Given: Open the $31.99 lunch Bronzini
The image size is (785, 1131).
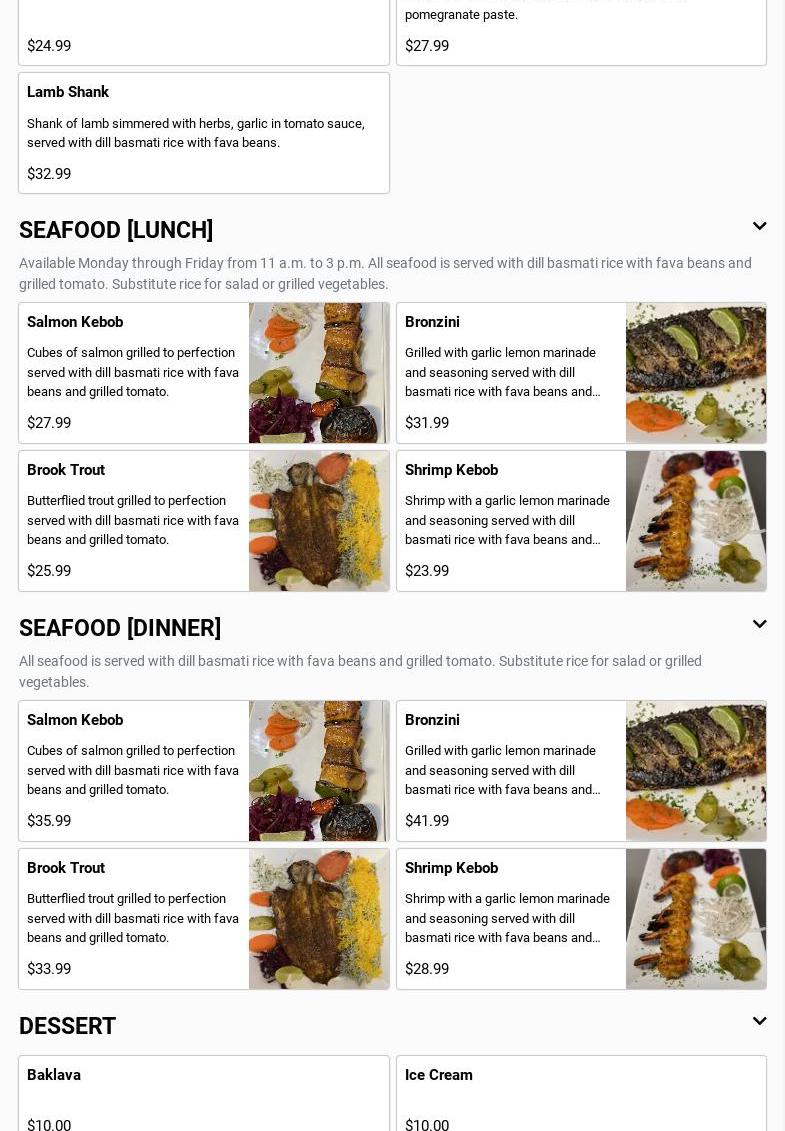Looking at the screenshot, I should pos(581,373).
